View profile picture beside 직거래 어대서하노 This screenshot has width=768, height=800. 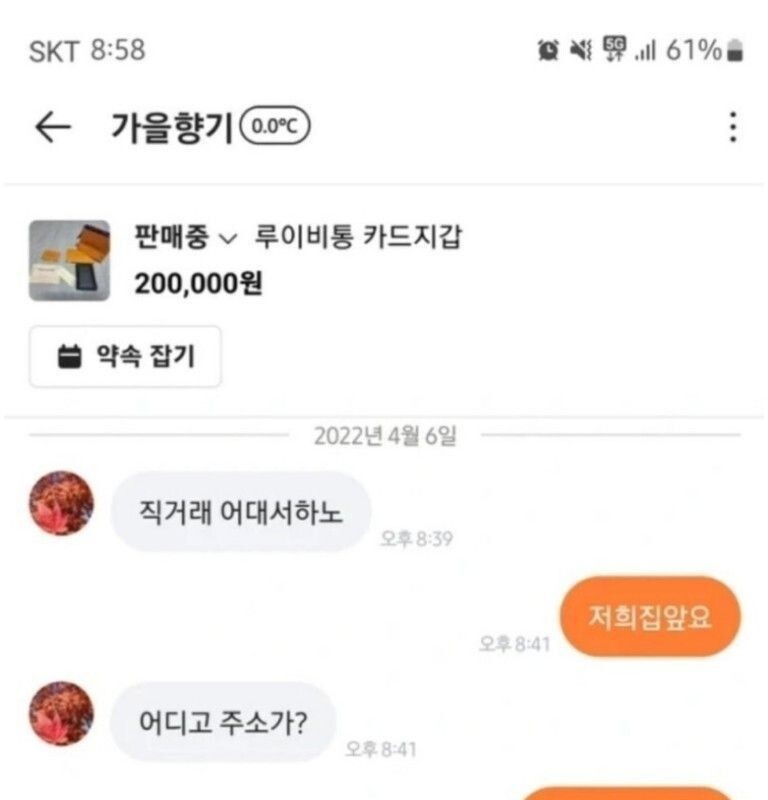tap(62, 503)
